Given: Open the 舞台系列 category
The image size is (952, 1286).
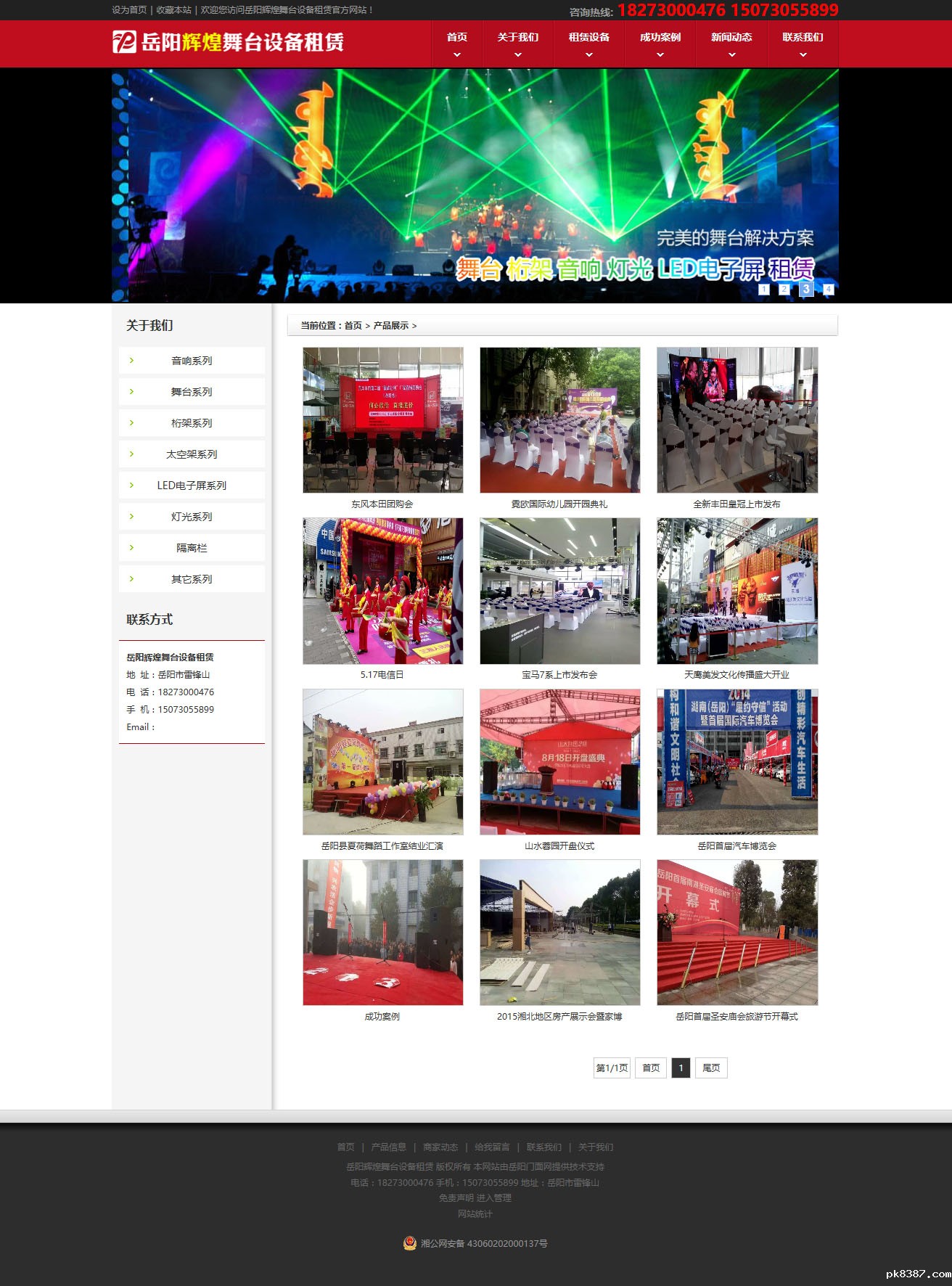Looking at the screenshot, I should 192,392.
